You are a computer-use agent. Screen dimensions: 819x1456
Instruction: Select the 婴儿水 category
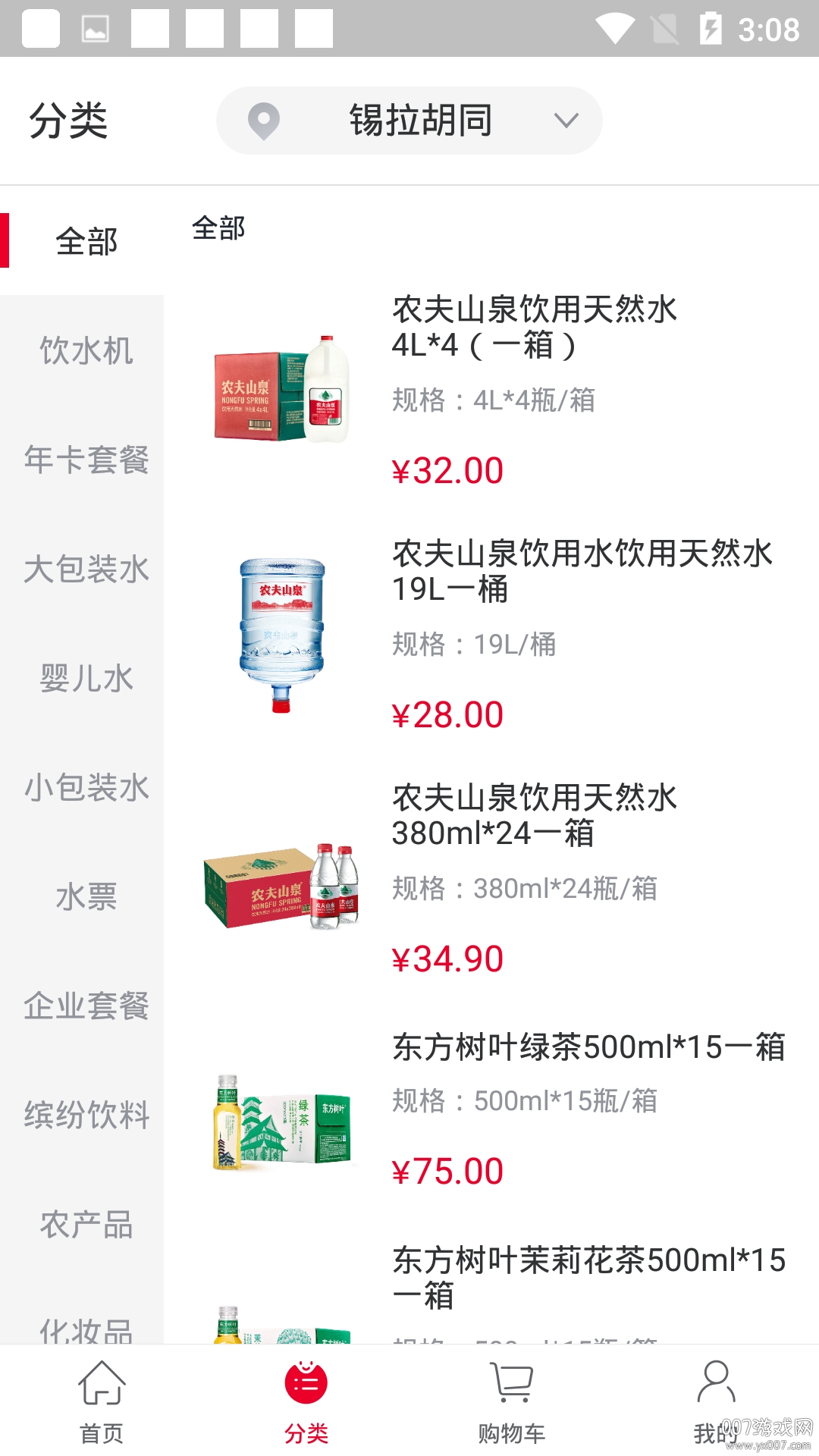point(86,679)
